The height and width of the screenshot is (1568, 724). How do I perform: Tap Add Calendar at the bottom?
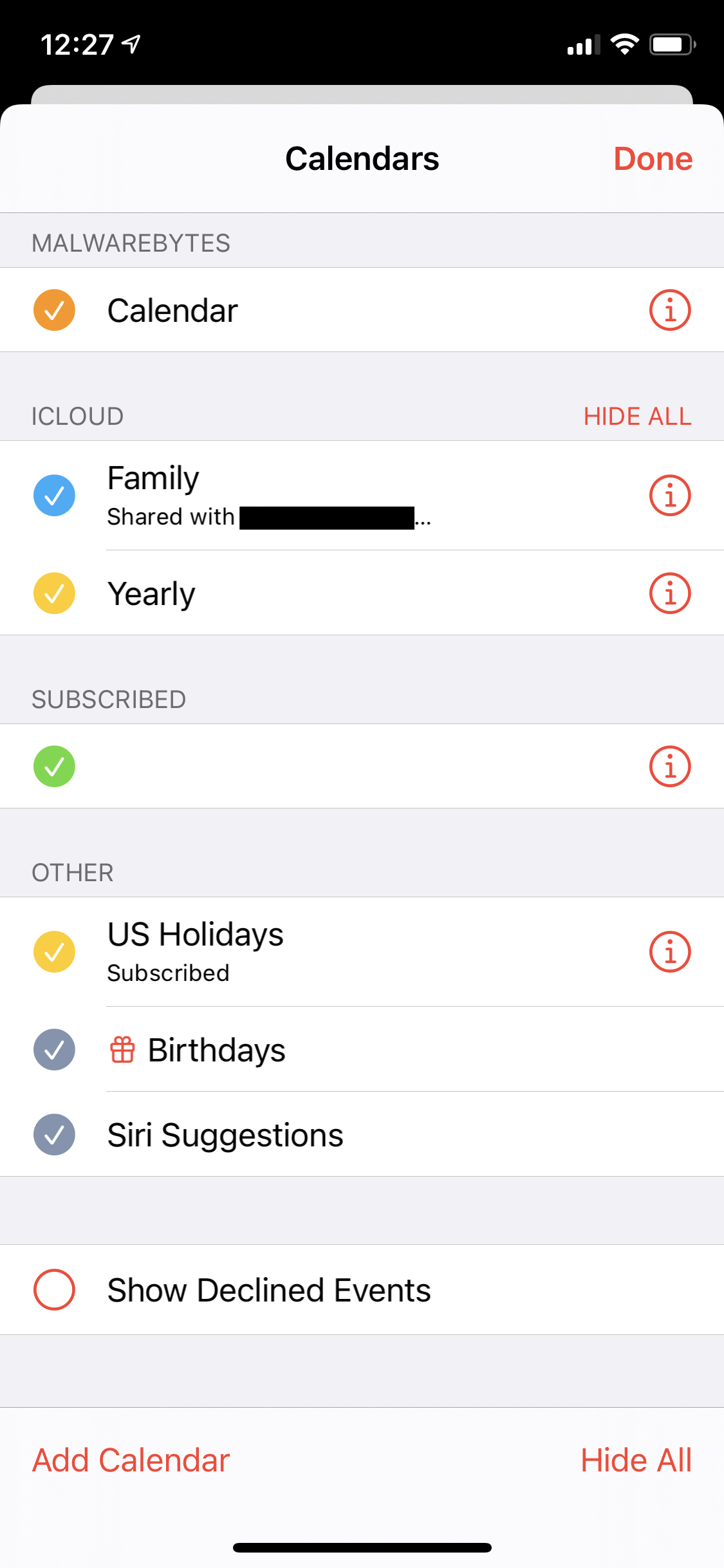tap(129, 1460)
